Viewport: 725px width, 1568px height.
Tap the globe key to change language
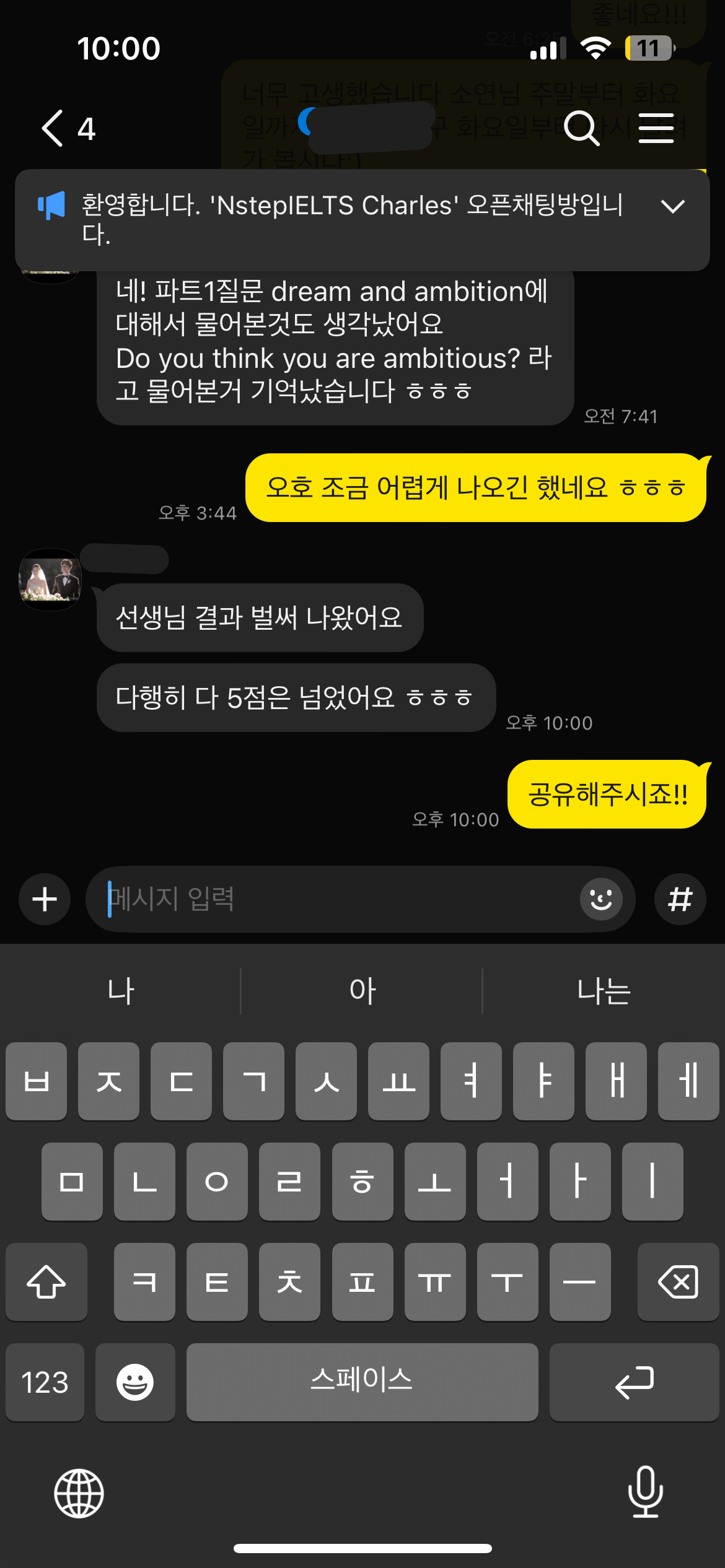(79, 1494)
